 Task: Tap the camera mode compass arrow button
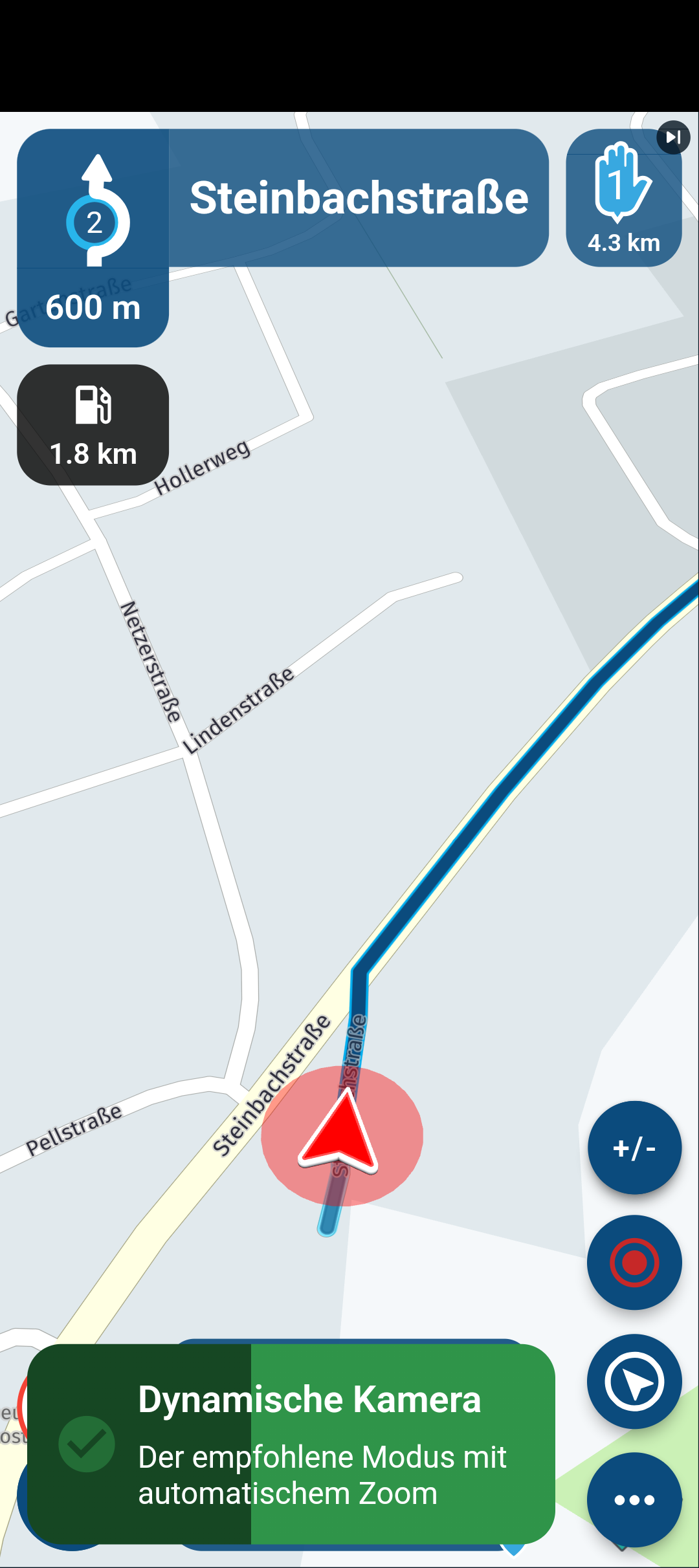pos(634,1382)
